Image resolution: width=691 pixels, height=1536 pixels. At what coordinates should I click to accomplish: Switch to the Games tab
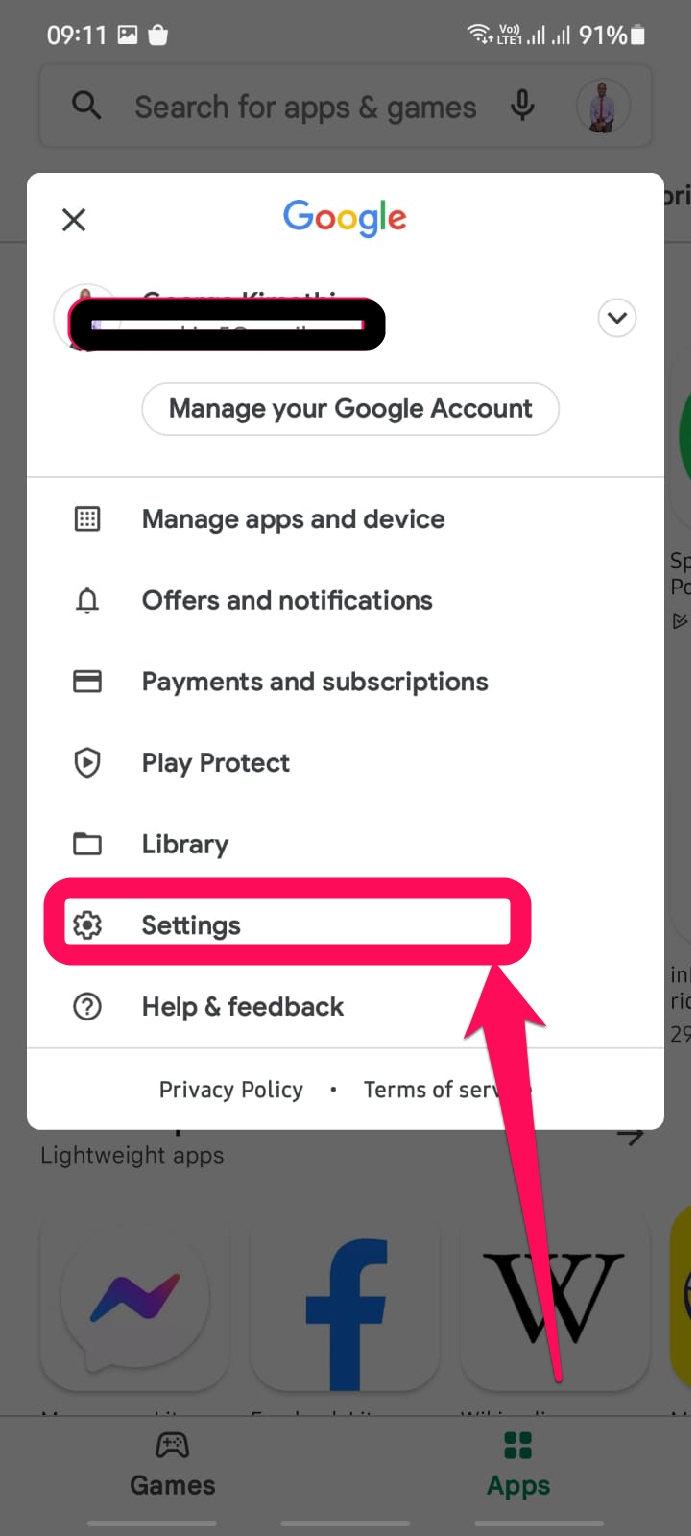pyautogui.click(x=173, y=1465)
